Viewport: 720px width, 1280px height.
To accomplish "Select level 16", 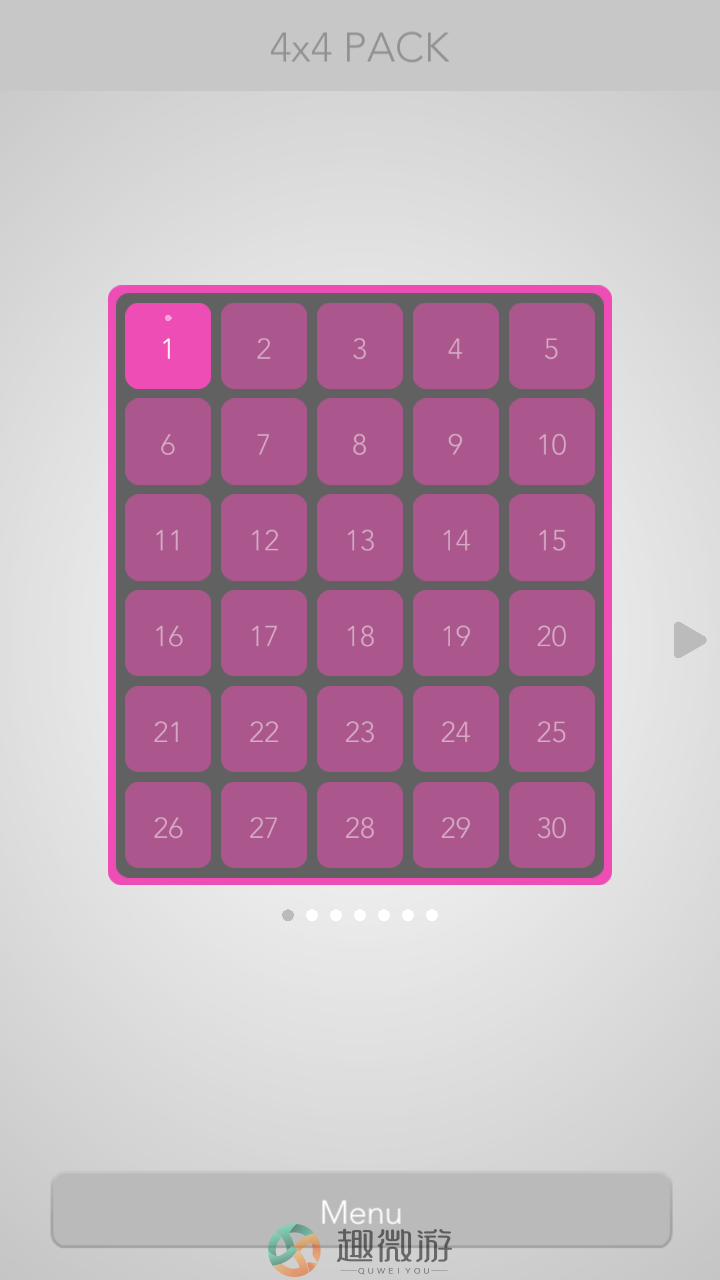I will [x=168, y=633].
